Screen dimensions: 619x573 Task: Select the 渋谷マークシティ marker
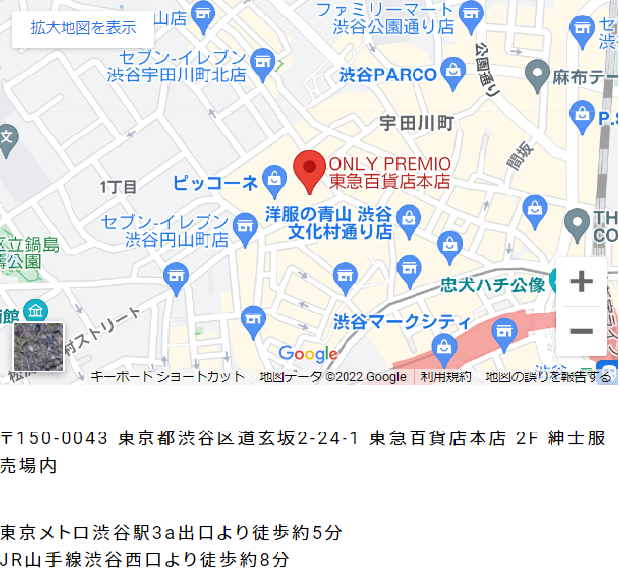[x=443, y=345]
